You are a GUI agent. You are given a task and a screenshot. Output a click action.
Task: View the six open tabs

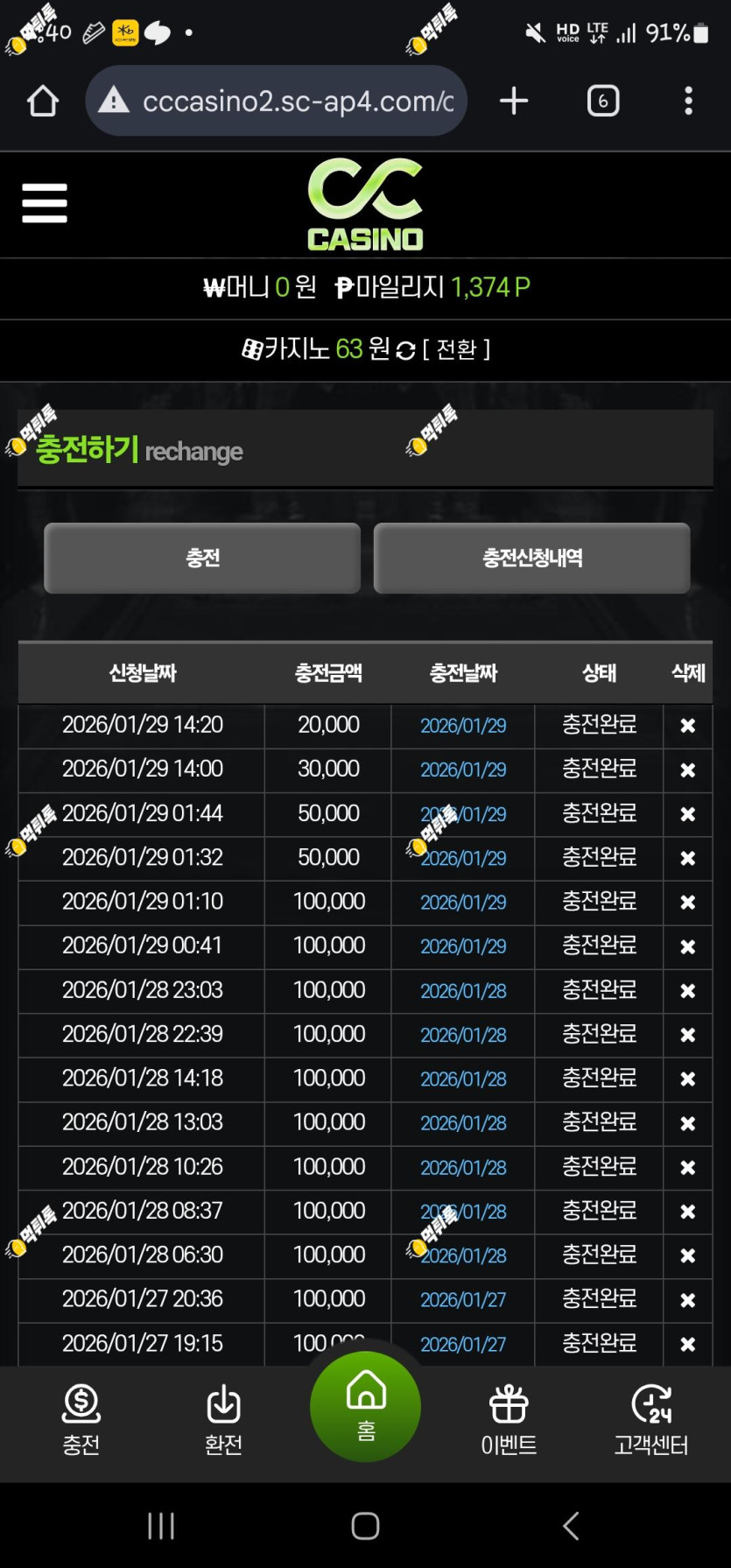click(603, 102)
